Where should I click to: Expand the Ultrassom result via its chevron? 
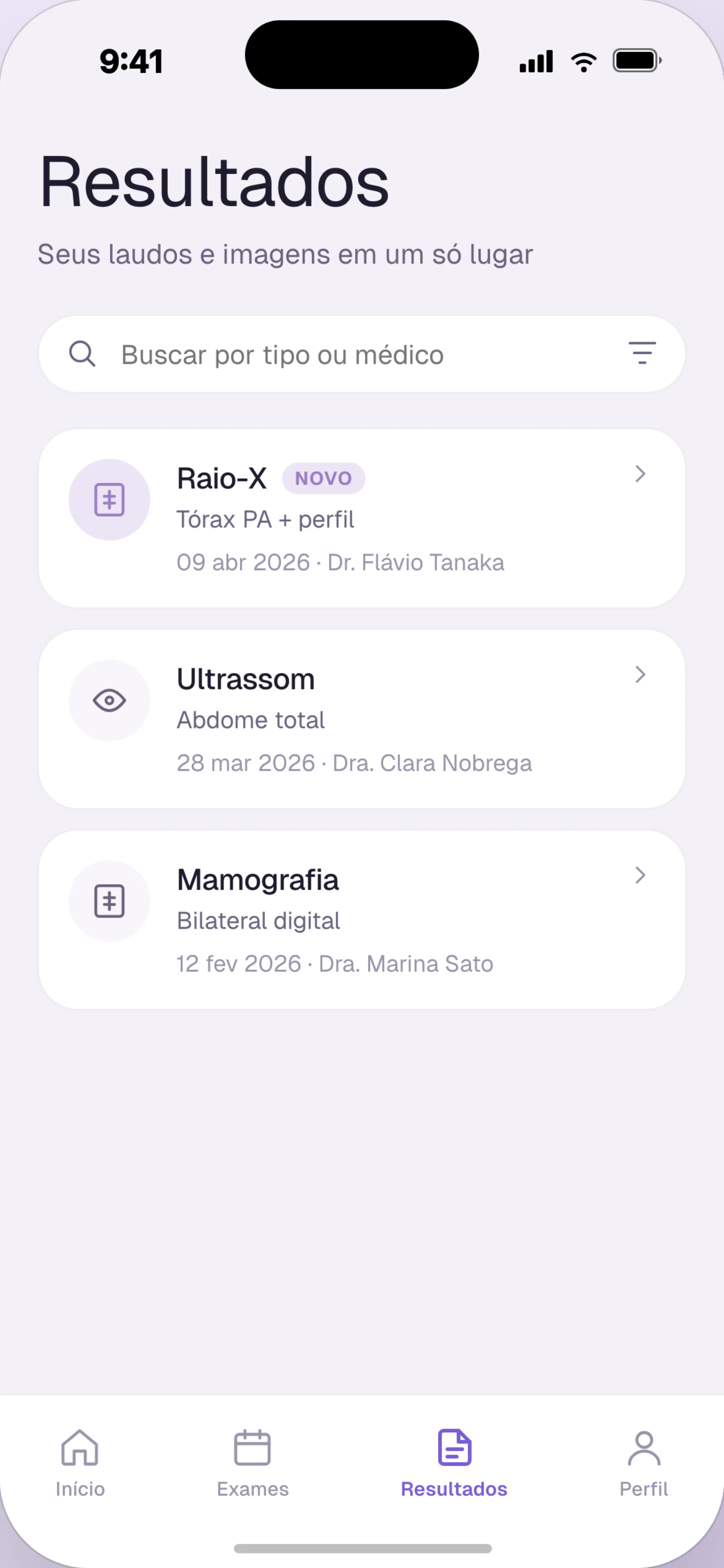point(639,674)
